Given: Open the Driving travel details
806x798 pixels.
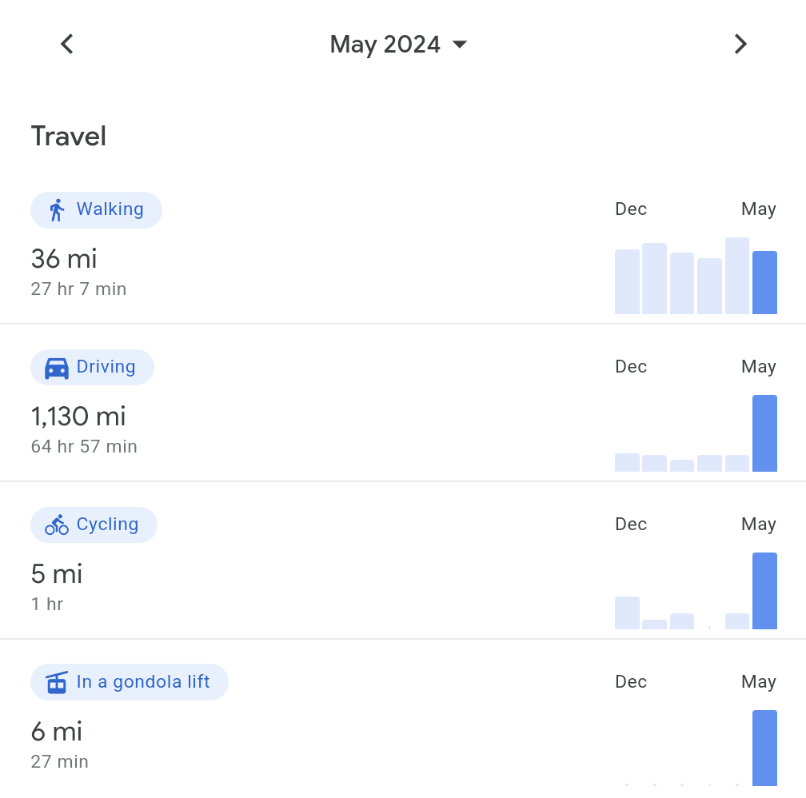Looking at the screenshot, I should click(92, 367).
